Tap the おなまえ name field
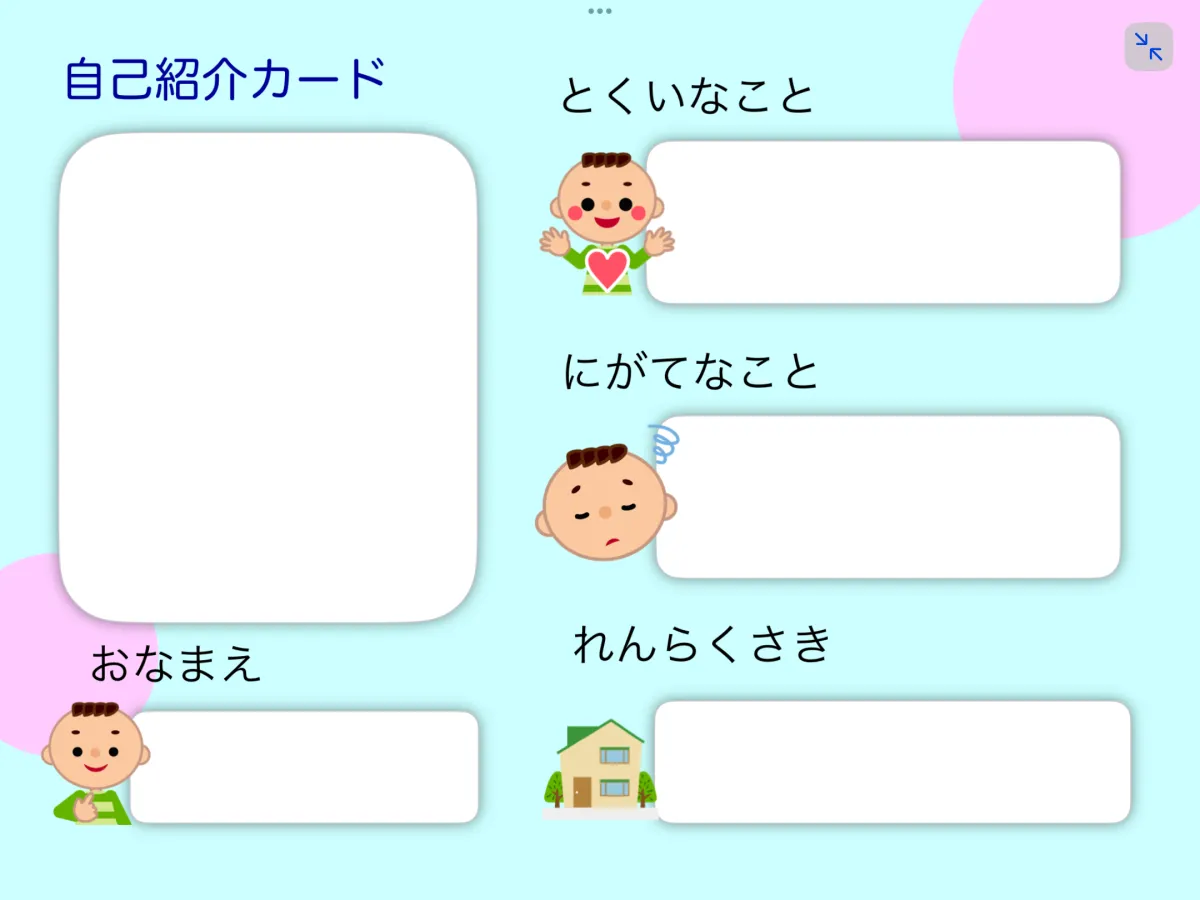 (305, 767)
